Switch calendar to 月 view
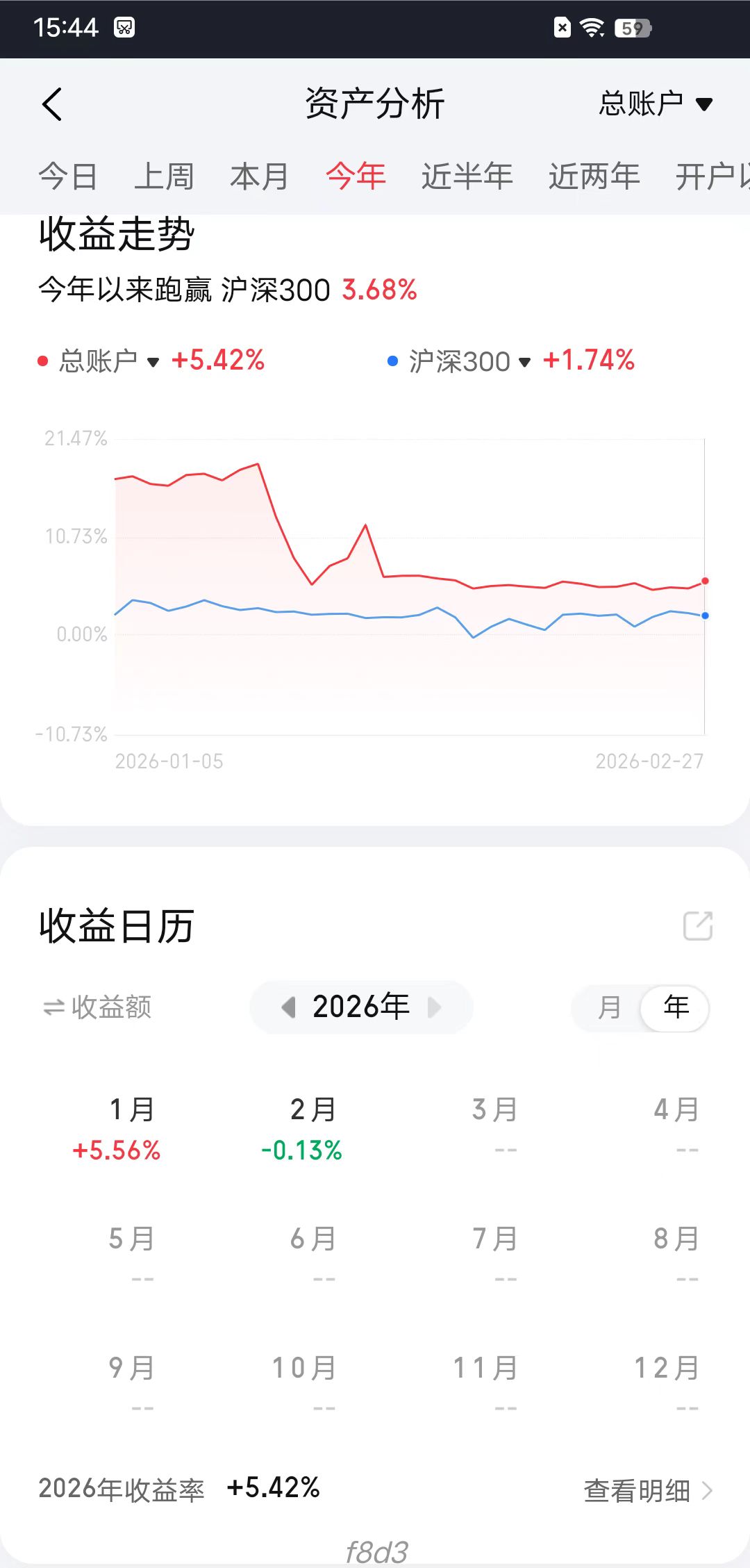This screenshot has height=1568, width=750. pos(609,1007)
